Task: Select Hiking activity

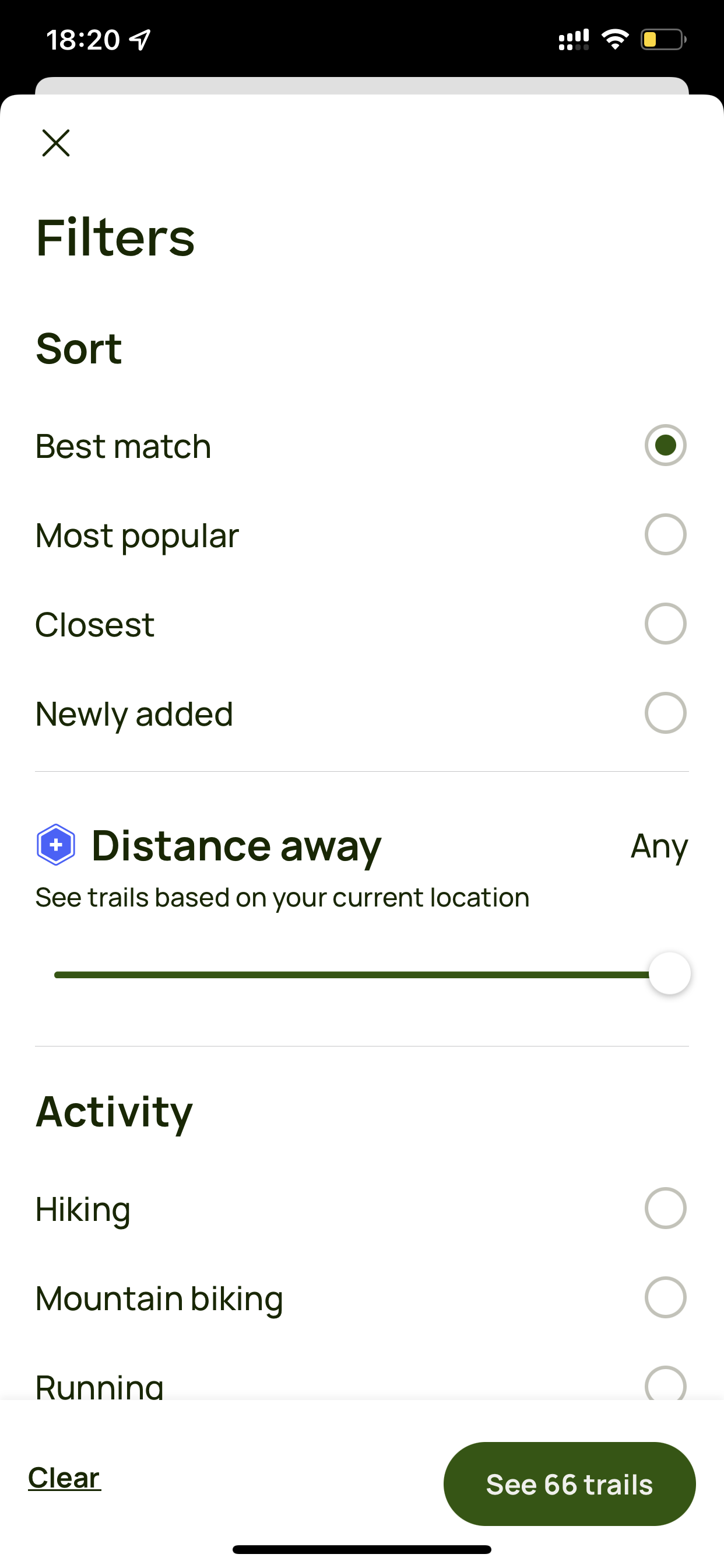Action: (x=361, y=1208)
